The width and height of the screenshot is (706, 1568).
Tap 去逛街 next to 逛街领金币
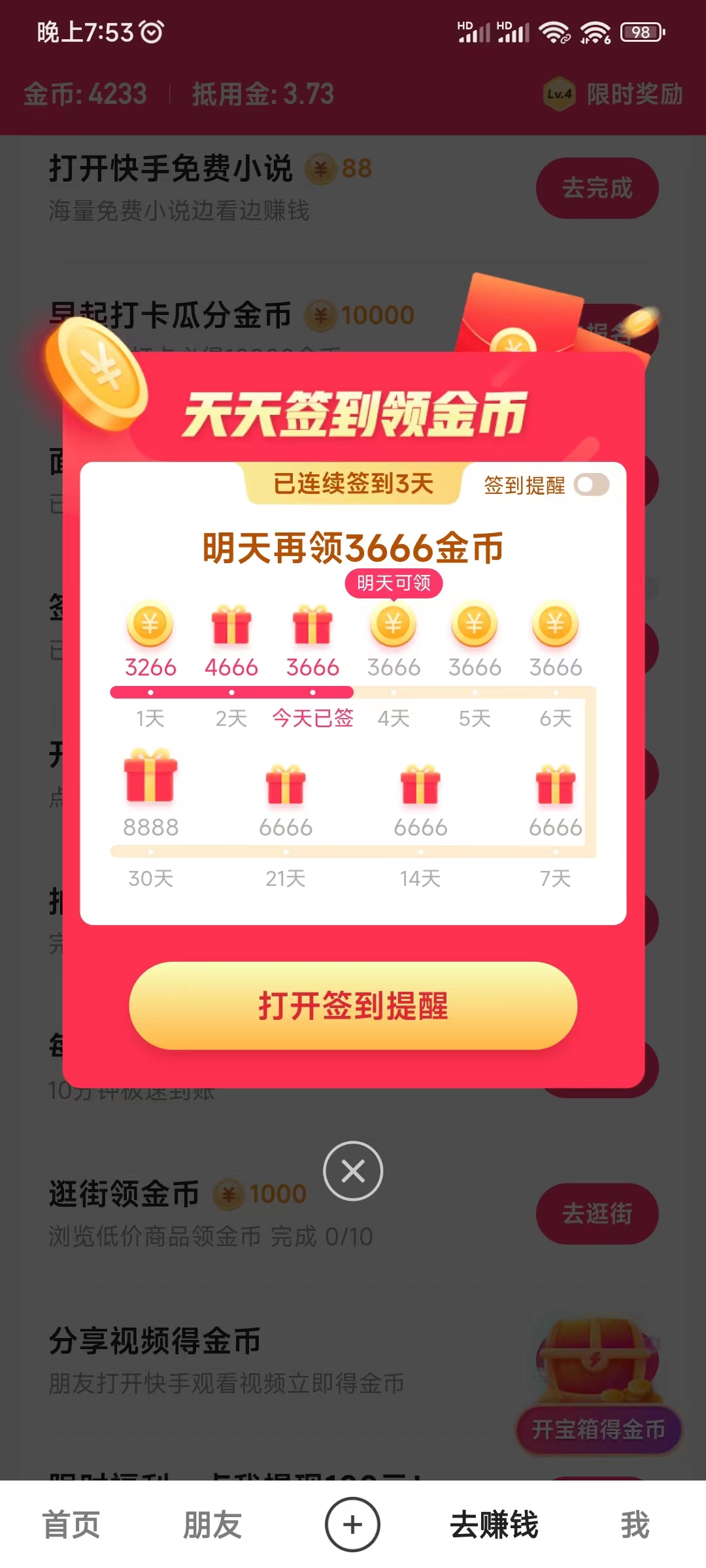[597, 1212]
